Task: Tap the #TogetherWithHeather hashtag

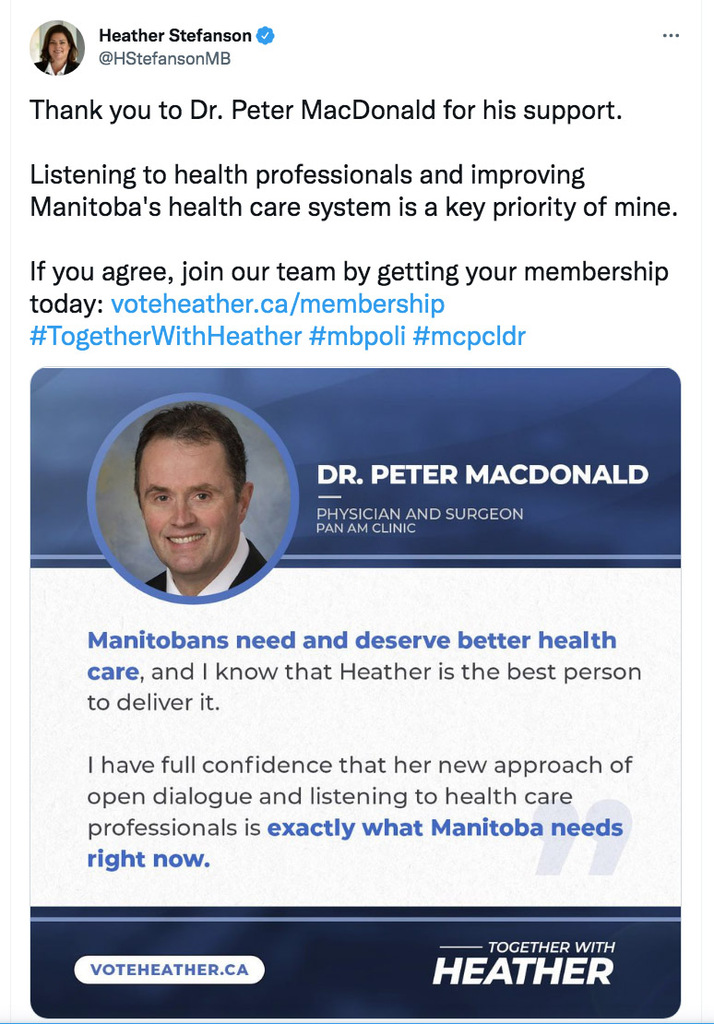Action: [165, 335]
